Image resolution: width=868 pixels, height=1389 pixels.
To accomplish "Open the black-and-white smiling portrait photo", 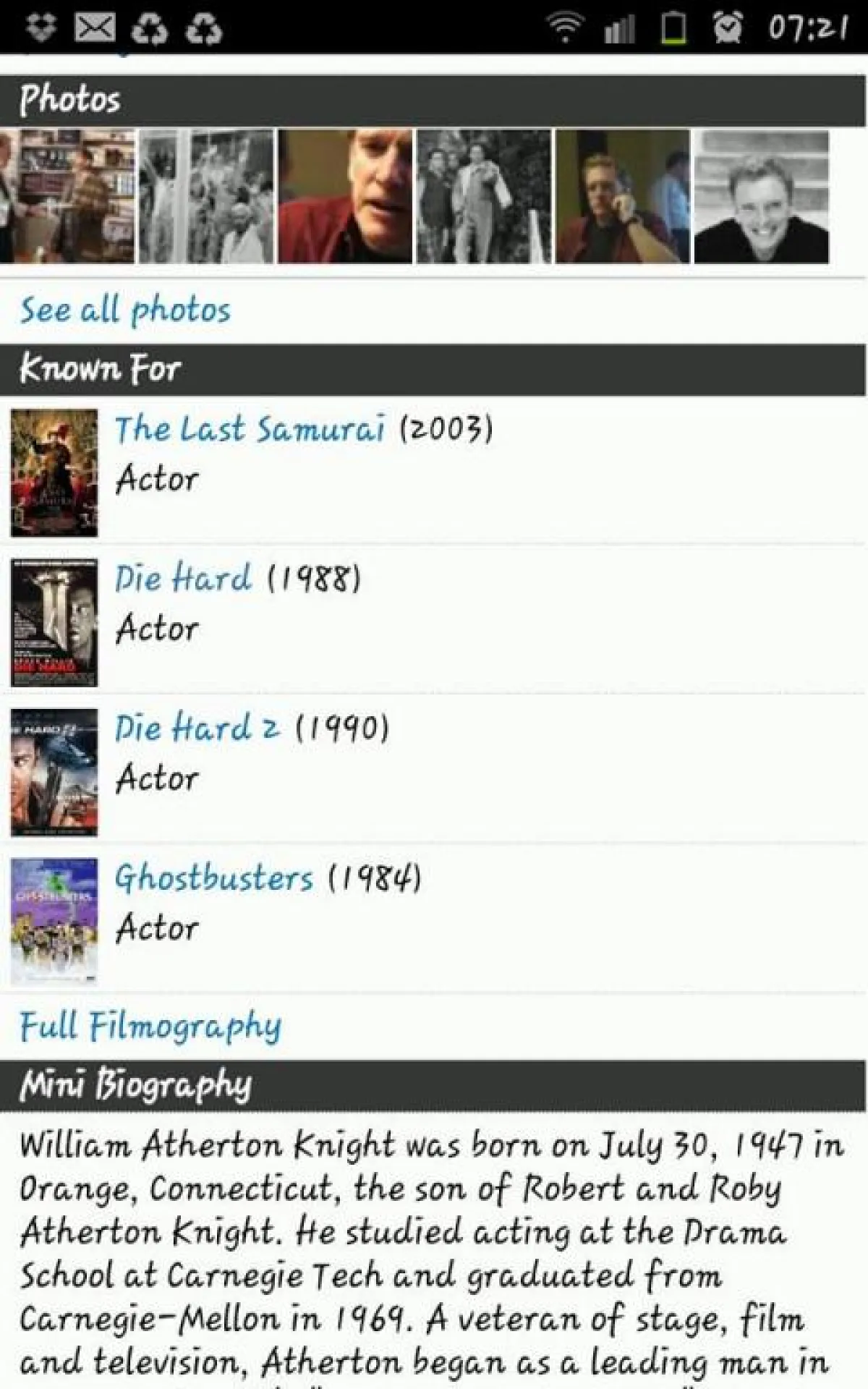I will (x=761, y=196).
